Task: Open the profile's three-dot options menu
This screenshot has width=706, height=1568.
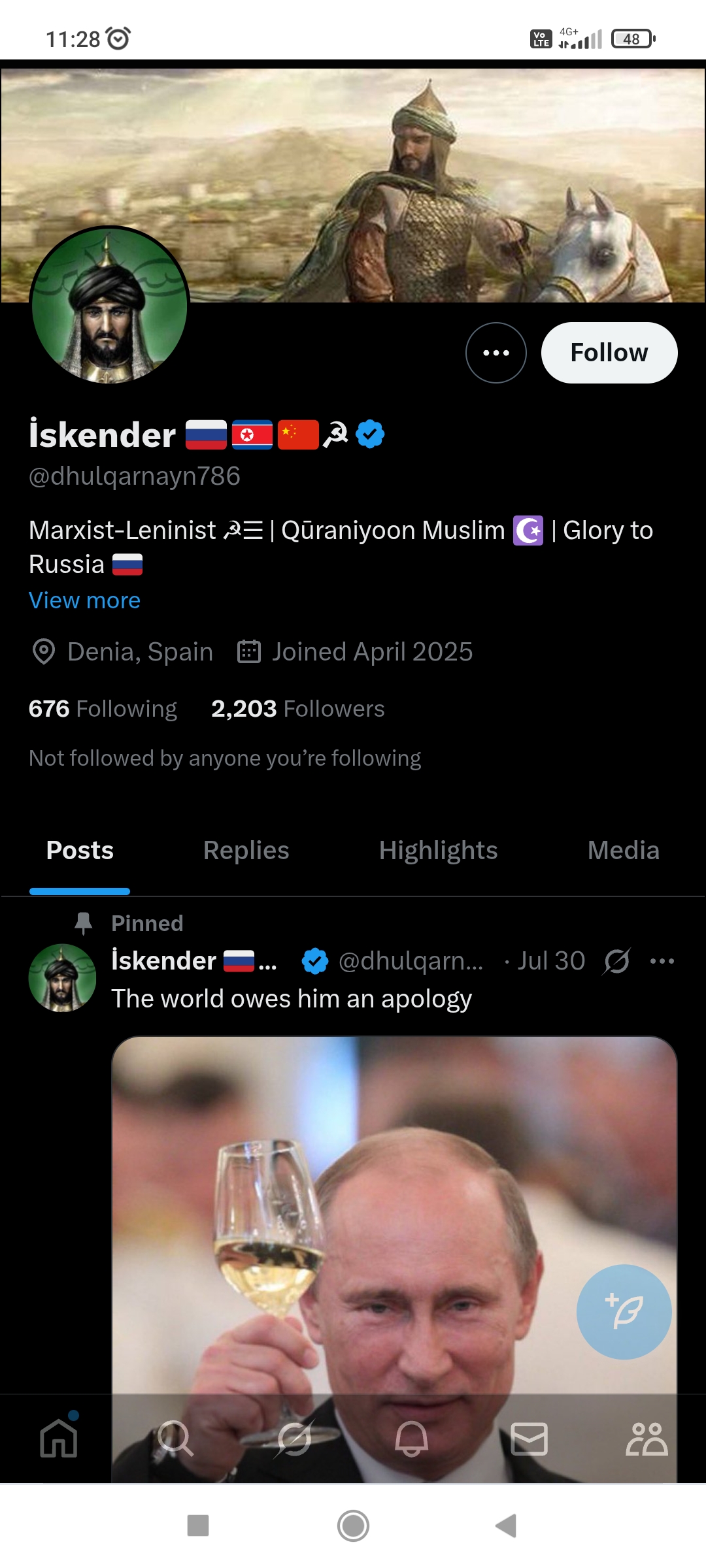Action: tap(496, 353)
